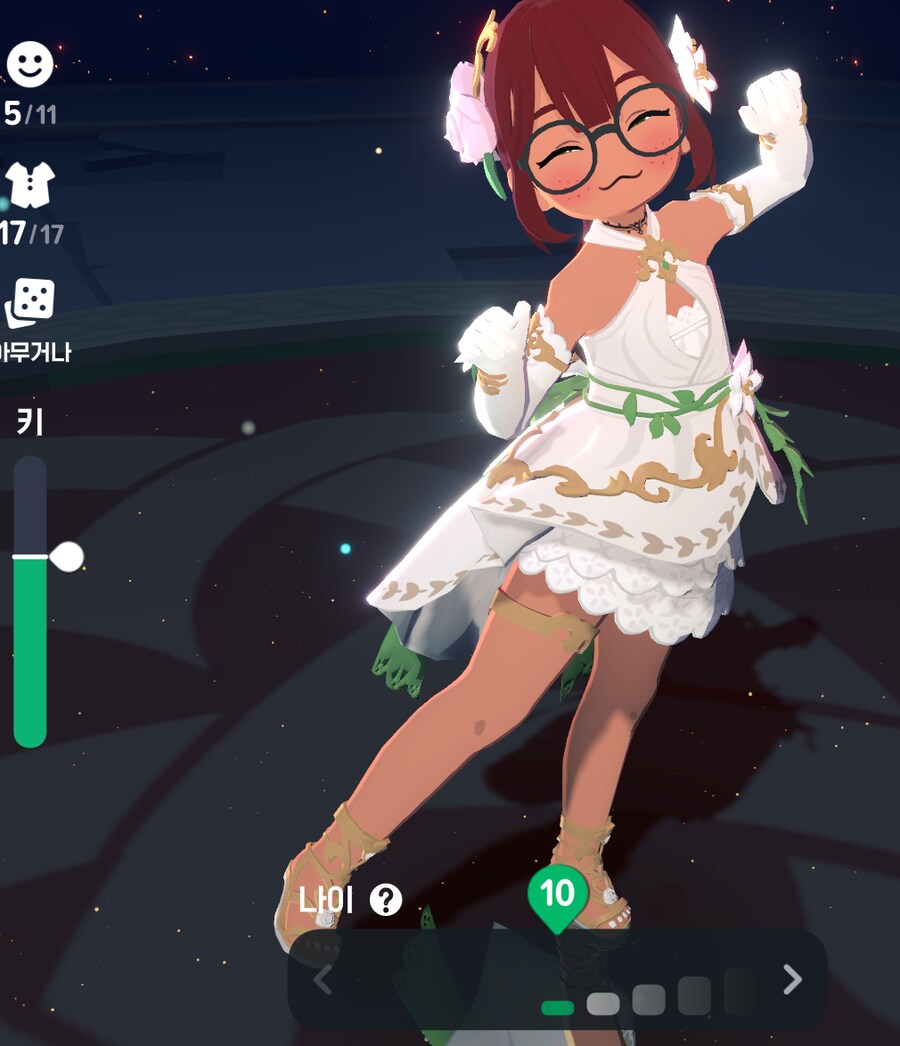Screen dimensions: 900x1046
Task: Open the smiley face expressions option
Action: tap(30, 66)
